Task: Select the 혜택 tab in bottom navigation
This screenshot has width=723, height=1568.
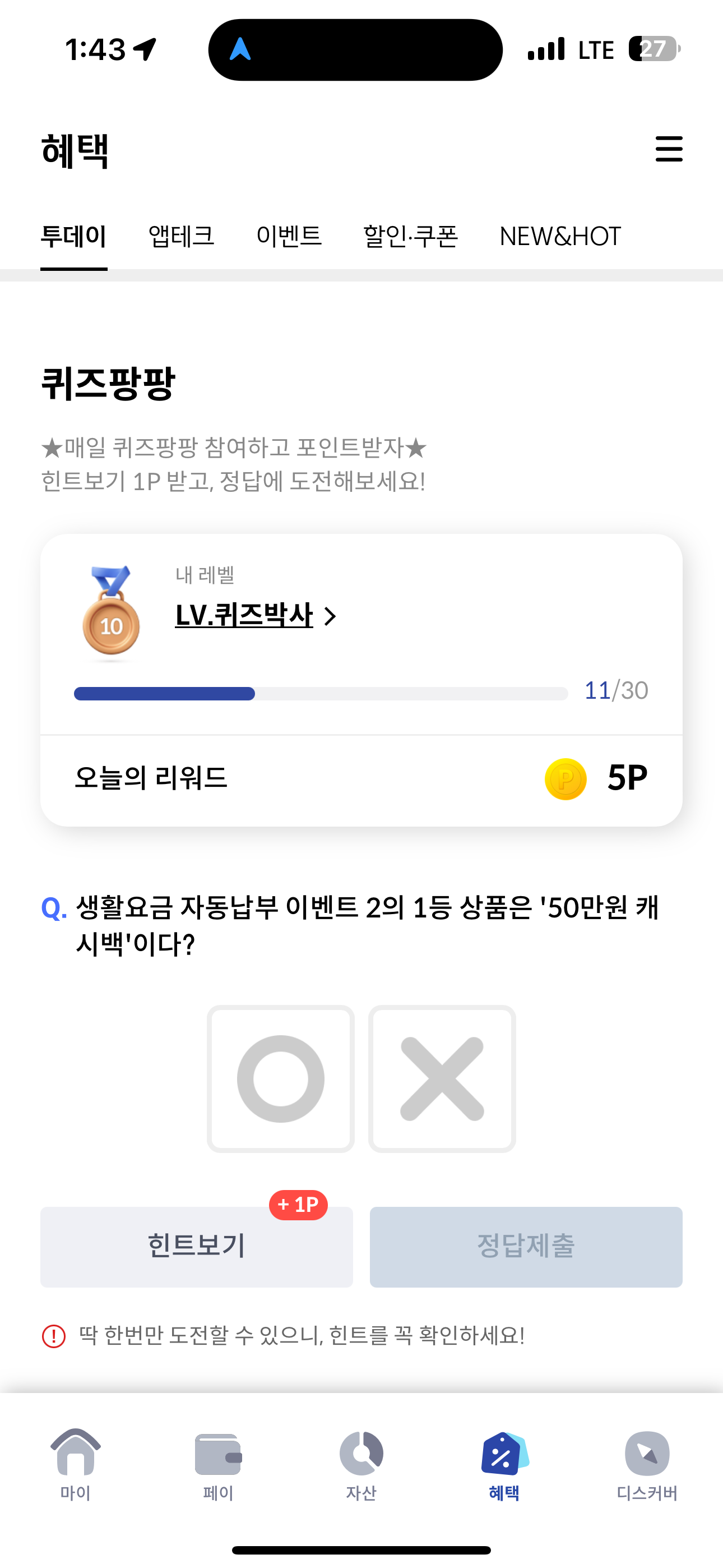Action: [504, 1465]
